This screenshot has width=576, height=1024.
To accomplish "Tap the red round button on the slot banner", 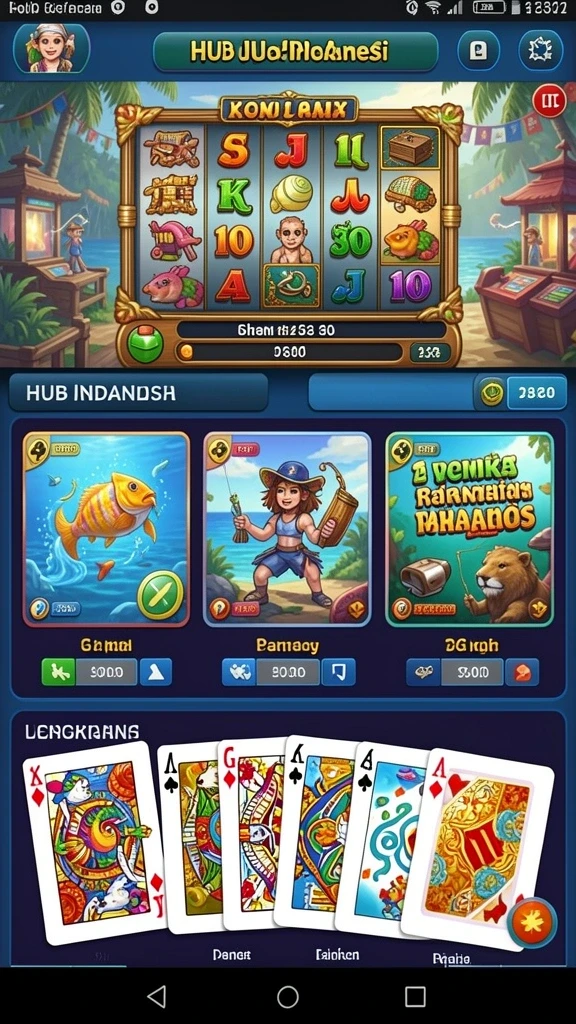I will coord(549,101).
